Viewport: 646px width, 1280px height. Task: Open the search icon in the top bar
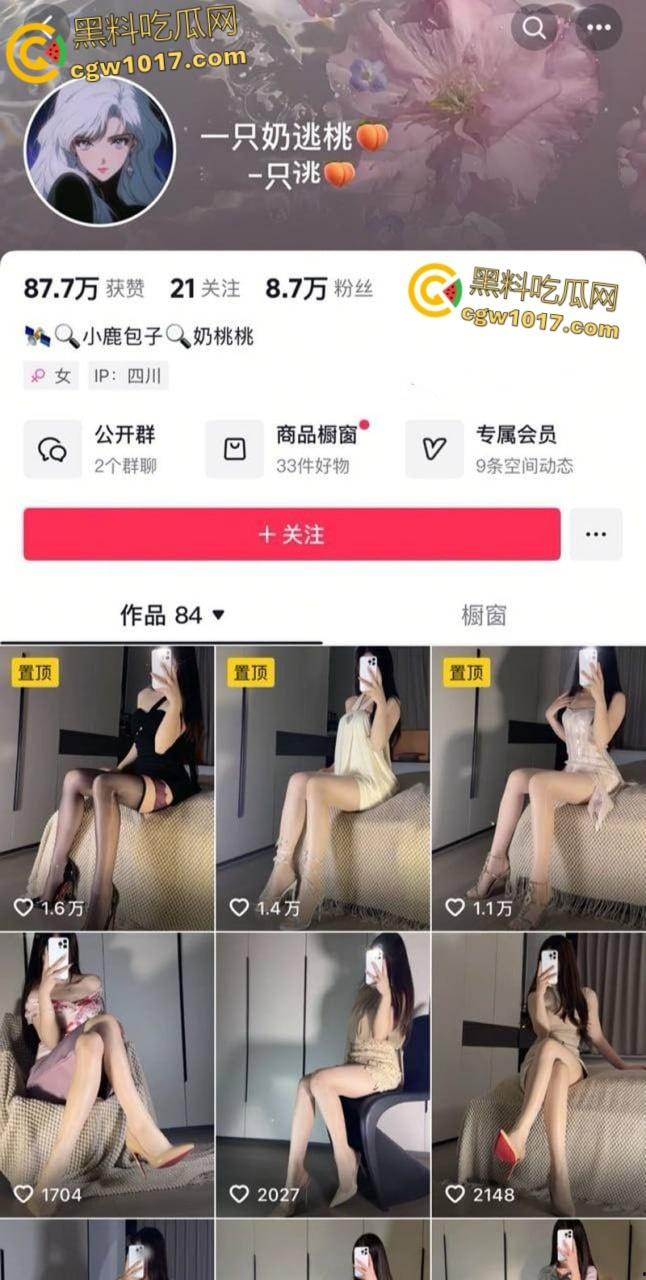[535, 28]
